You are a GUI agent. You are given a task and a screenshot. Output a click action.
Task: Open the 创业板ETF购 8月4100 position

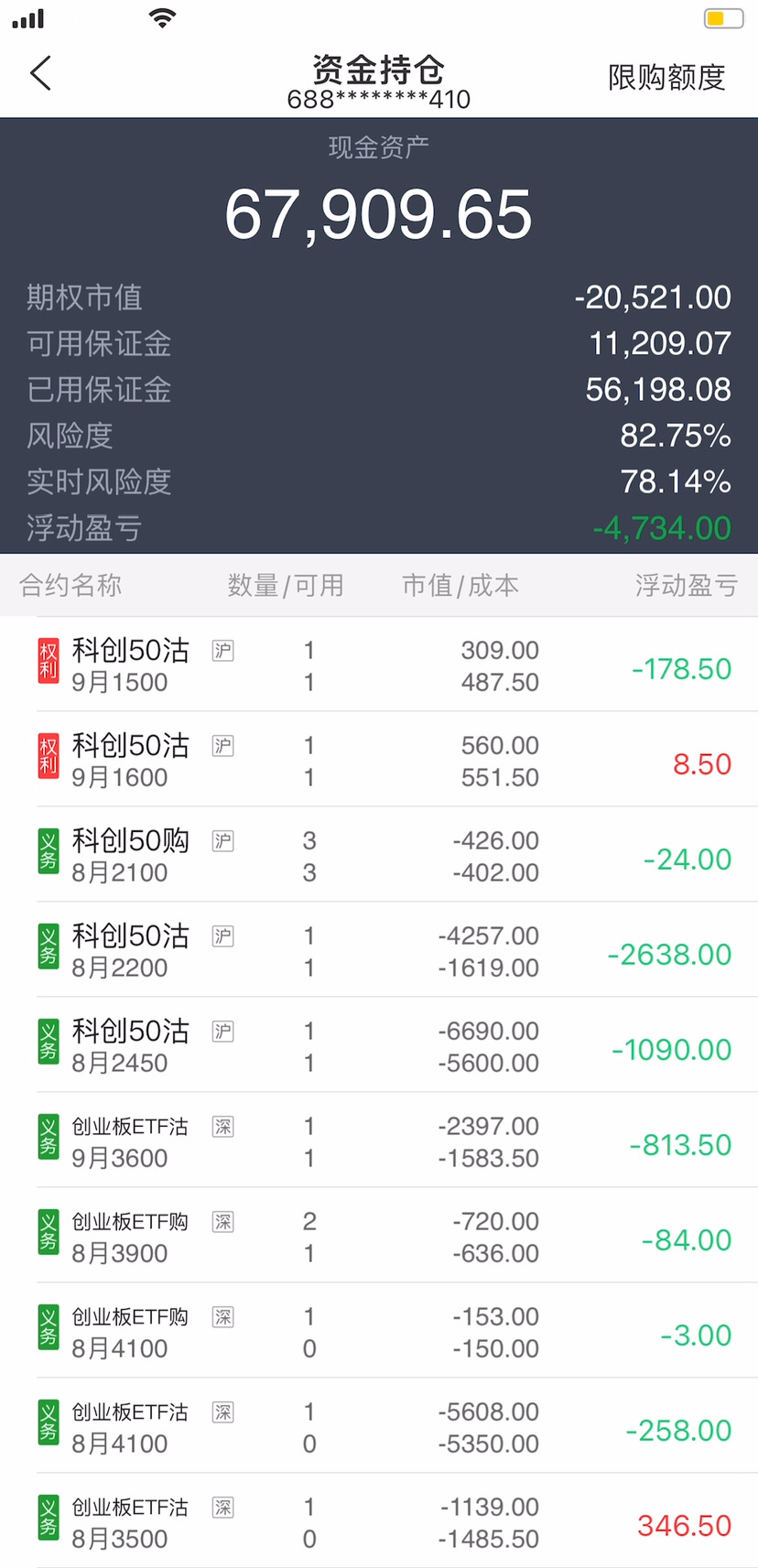pos(379,1331)
